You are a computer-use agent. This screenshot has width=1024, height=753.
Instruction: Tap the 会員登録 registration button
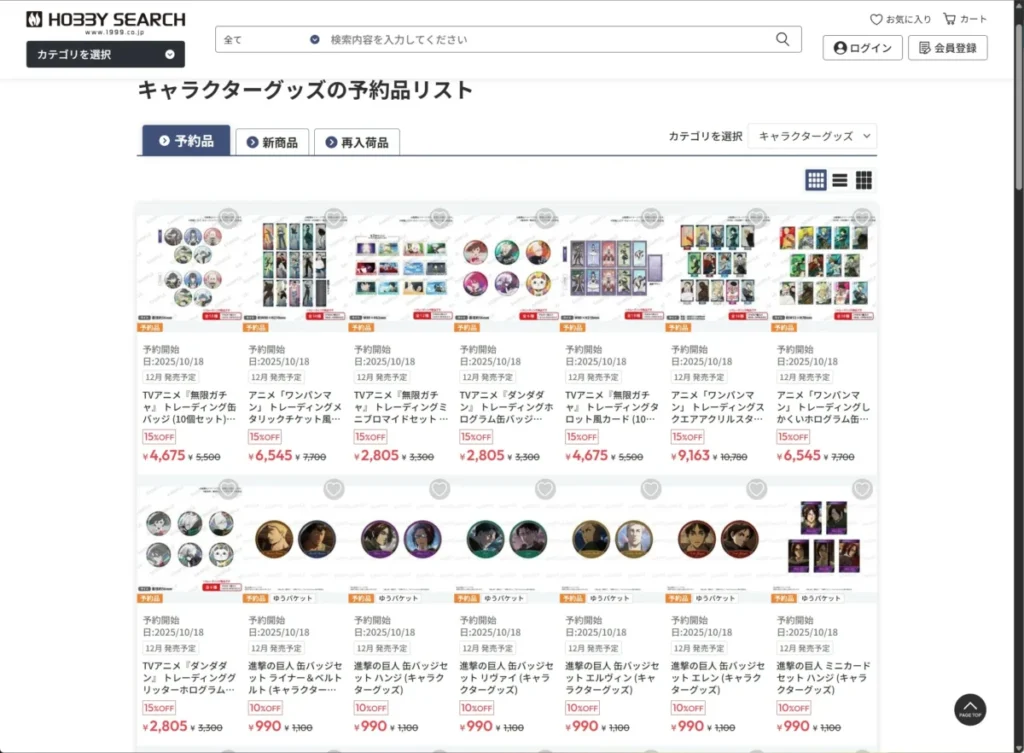point(947,48)
